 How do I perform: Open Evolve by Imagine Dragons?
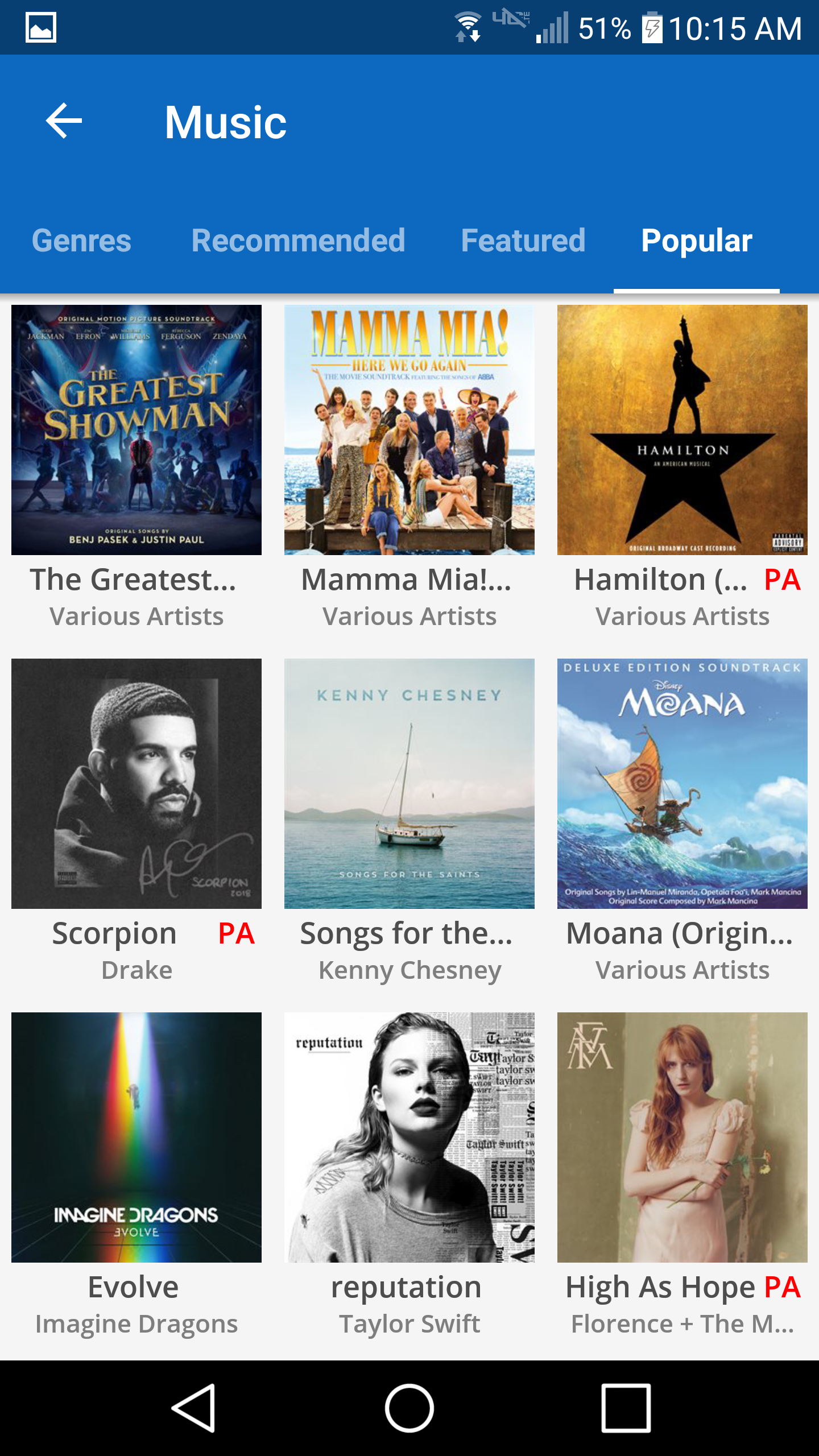coord(136,1137)
